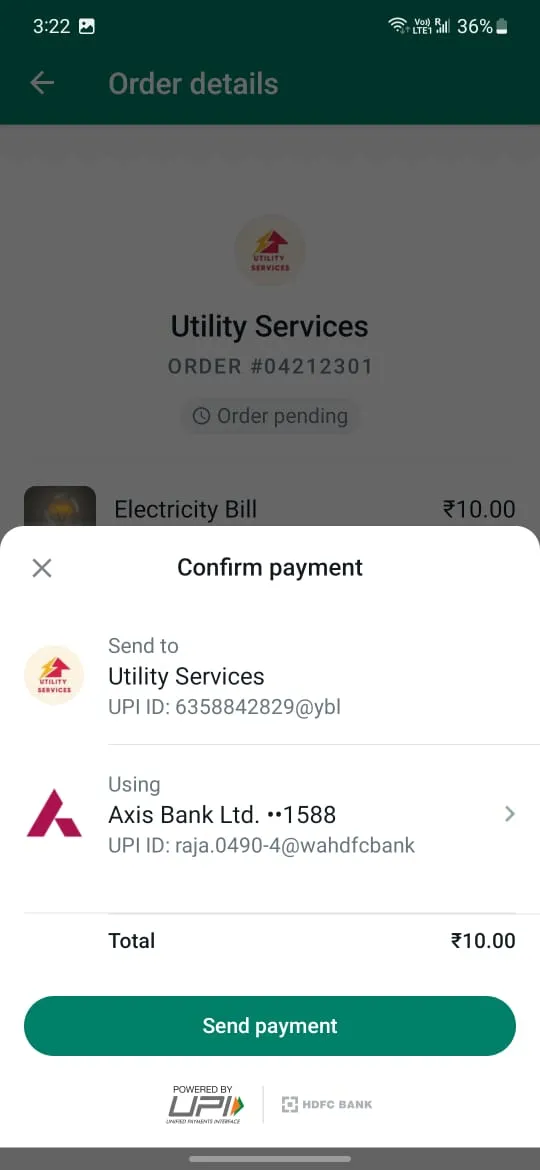Change the Axis Bank payment account
Viewport: 540px width, 1170px height.
270,814
